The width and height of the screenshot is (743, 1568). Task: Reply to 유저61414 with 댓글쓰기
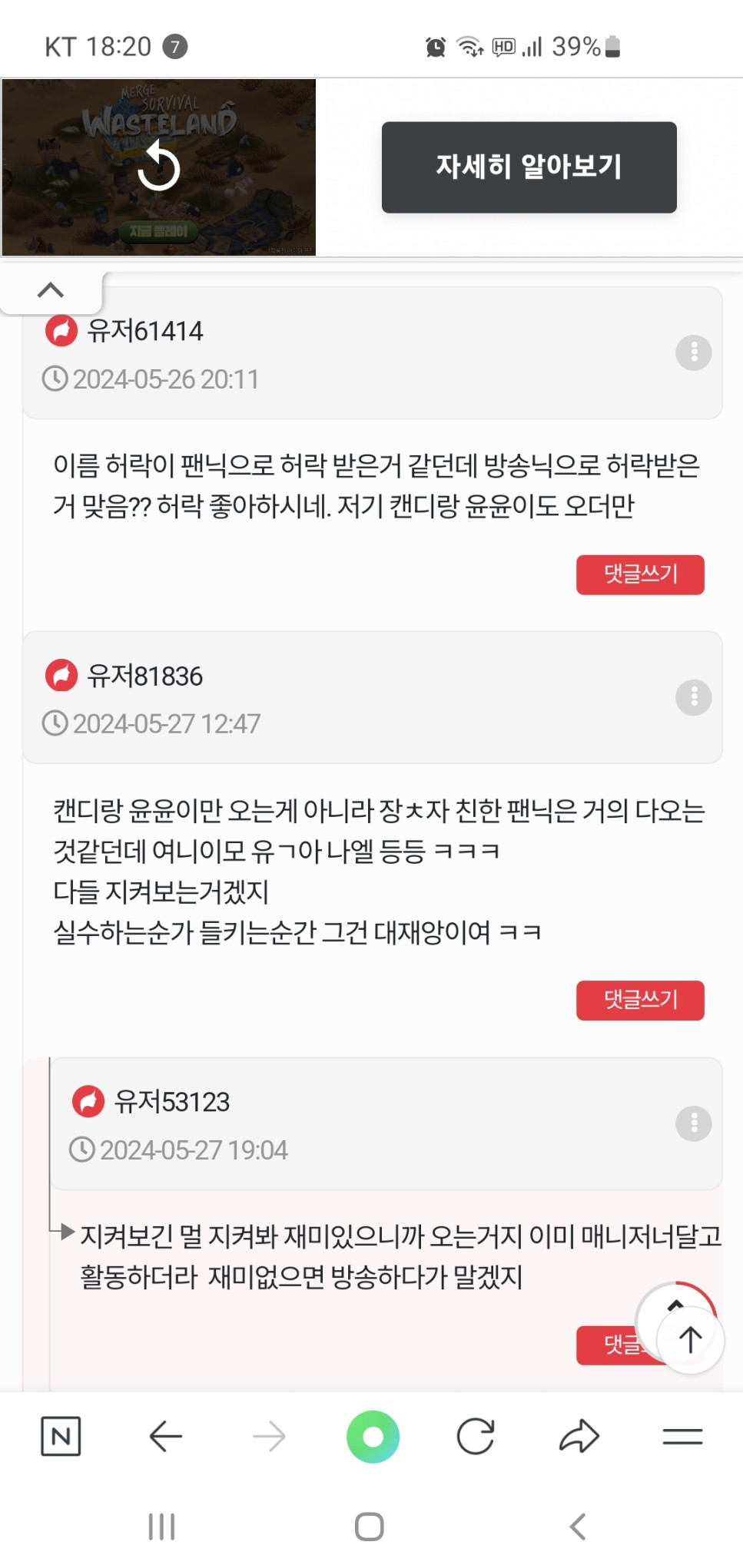click(639, 574)
